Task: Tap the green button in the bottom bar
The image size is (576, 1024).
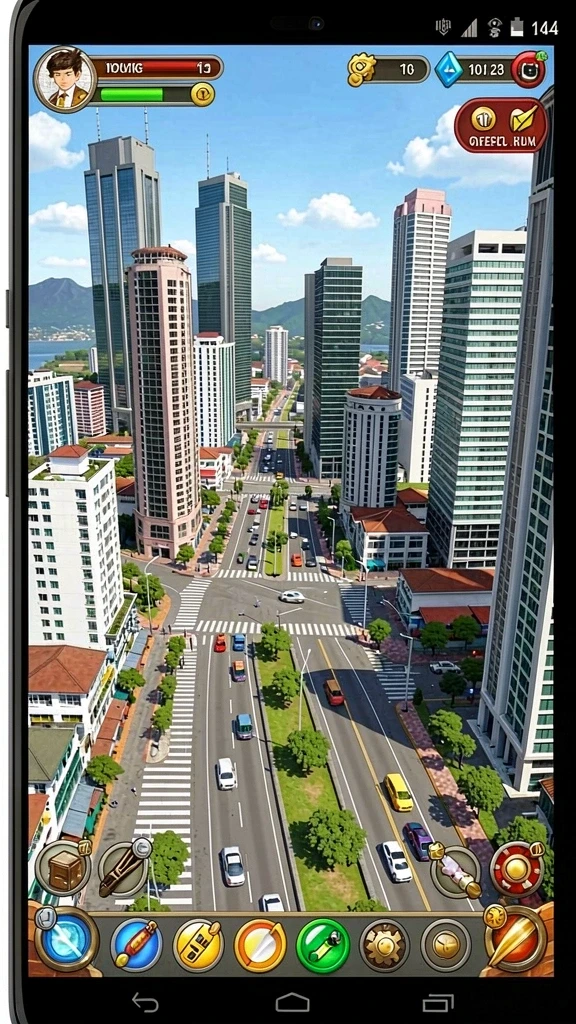Action: [x=323, y=946]
